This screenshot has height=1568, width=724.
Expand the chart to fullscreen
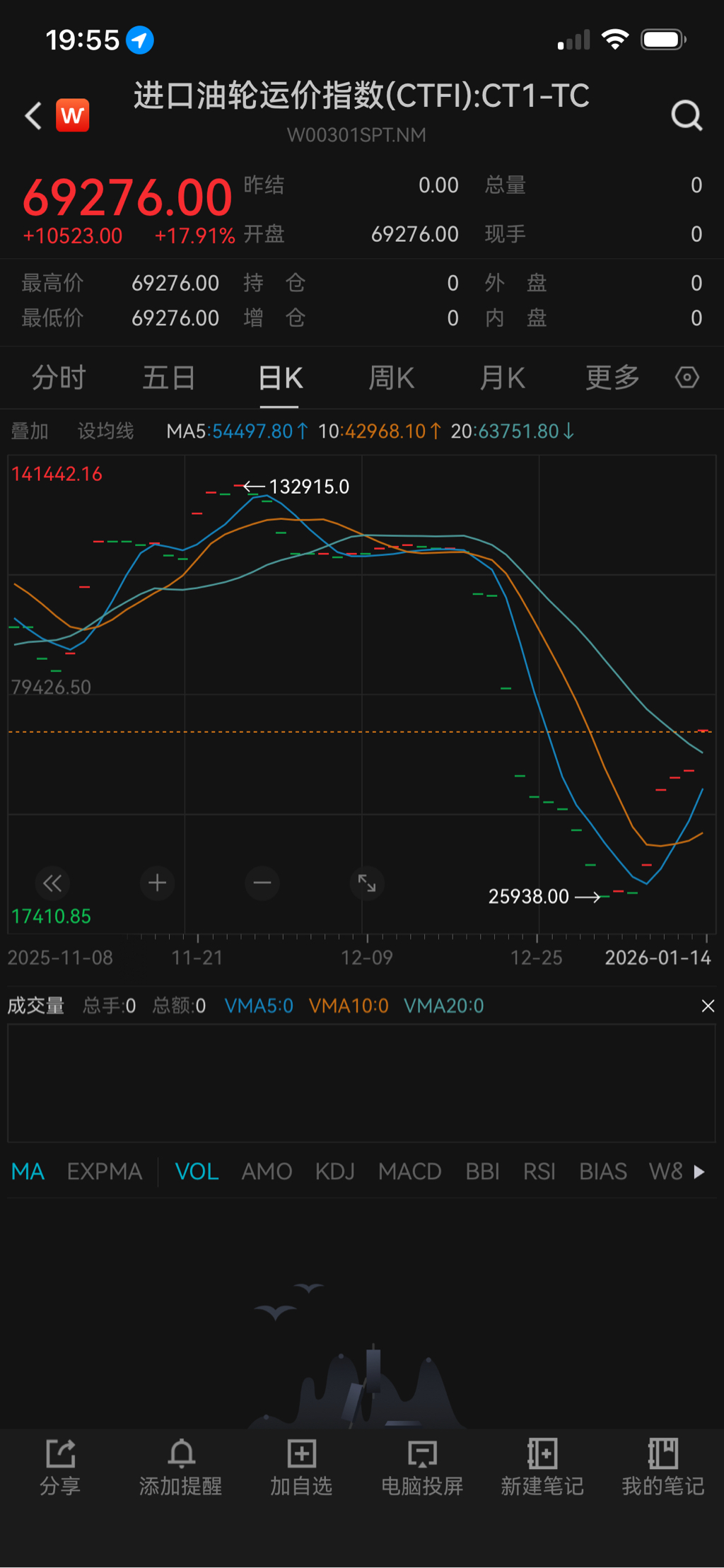pos(367,883)
